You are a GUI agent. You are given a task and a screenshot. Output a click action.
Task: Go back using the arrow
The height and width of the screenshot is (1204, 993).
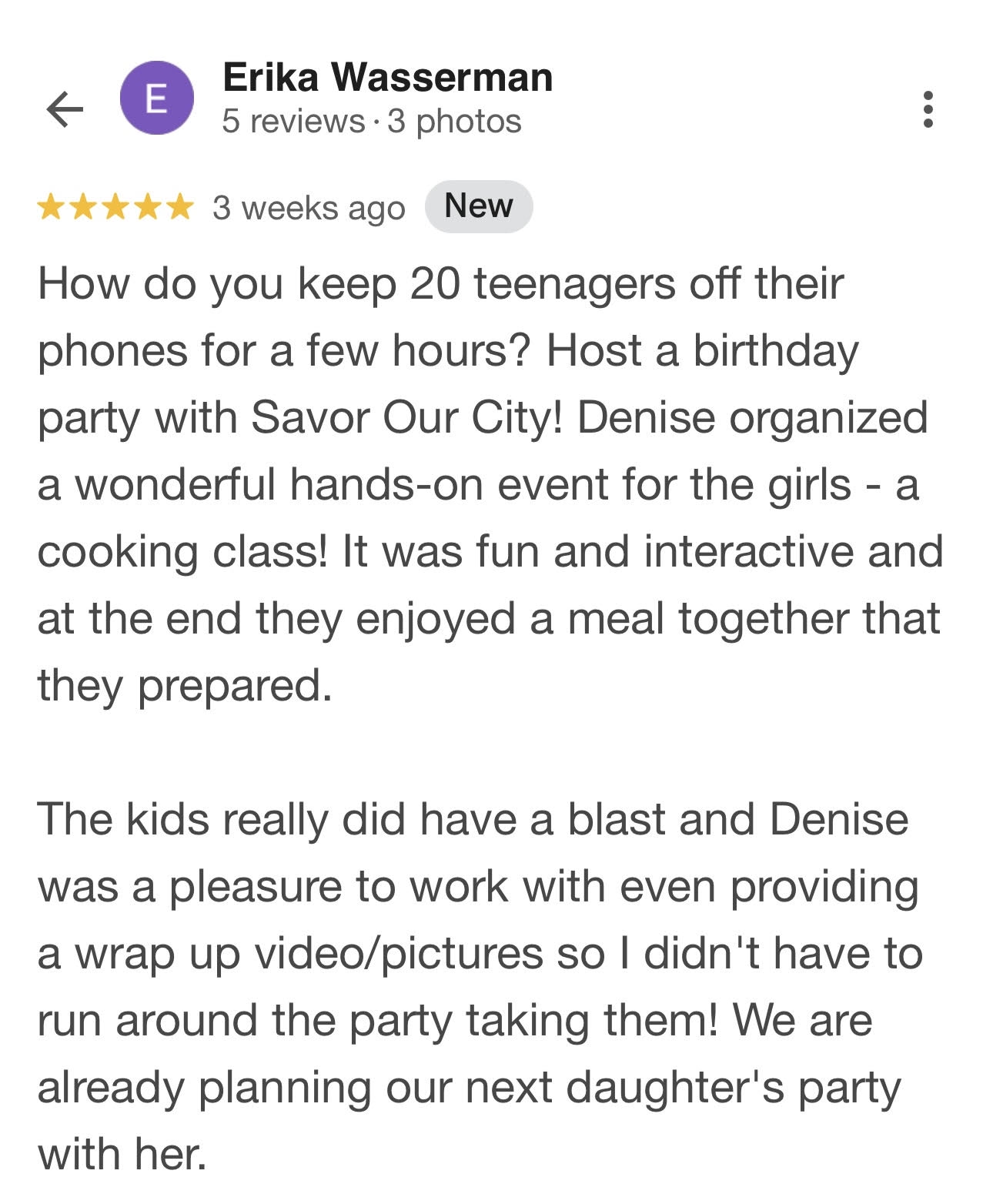tap(65, 109)
